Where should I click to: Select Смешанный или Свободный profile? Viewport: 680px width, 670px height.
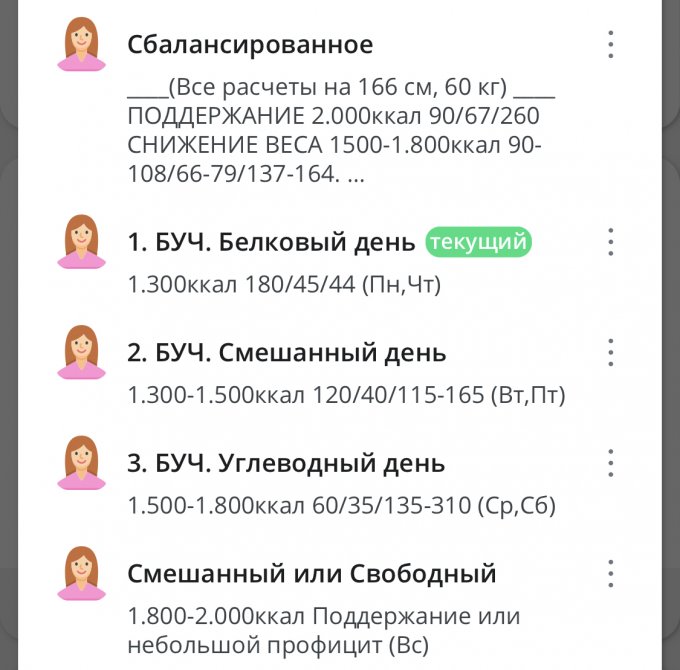point(312,574)
